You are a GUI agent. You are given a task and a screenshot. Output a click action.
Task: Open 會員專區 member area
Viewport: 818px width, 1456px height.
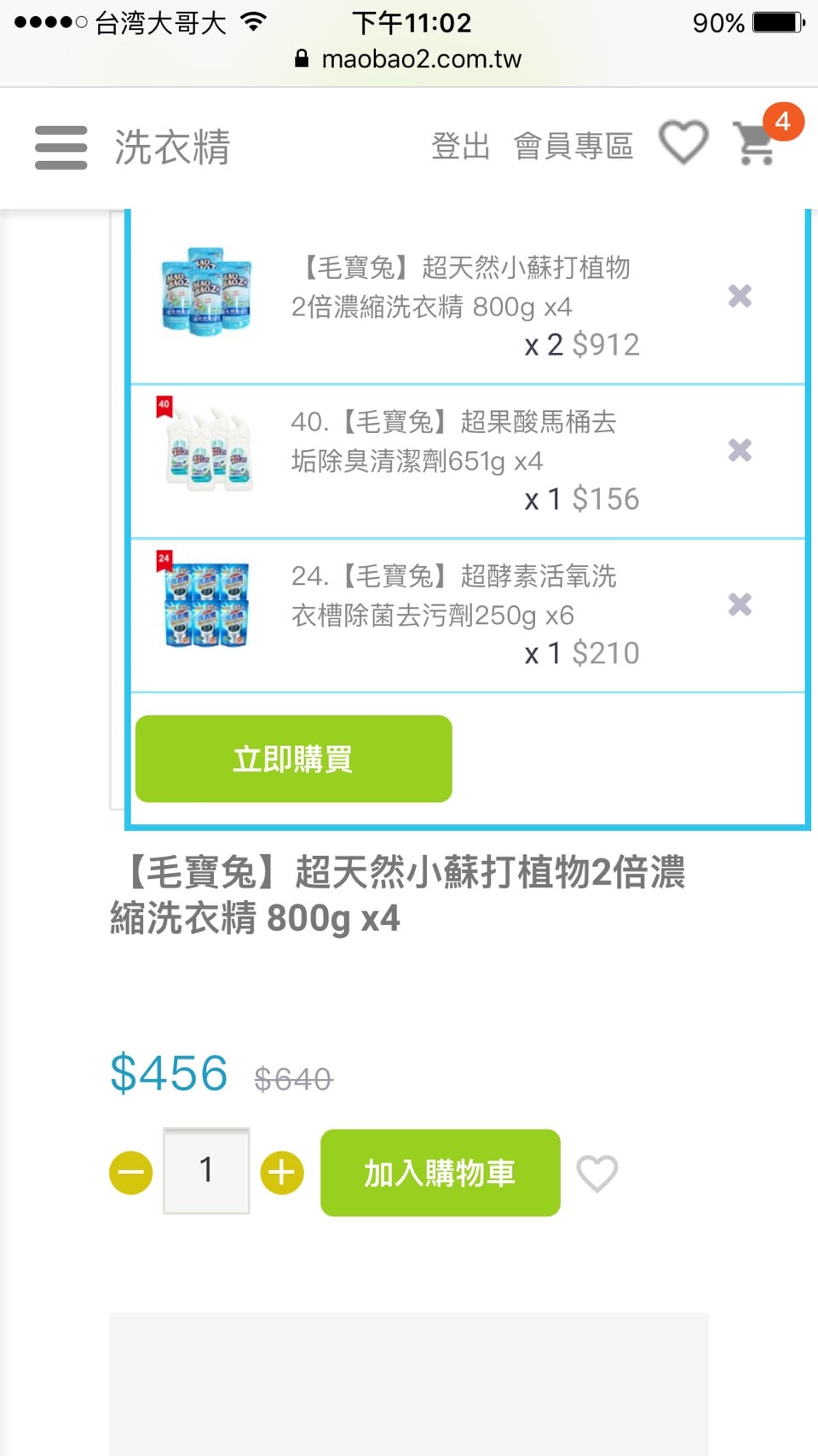point(573,147)
